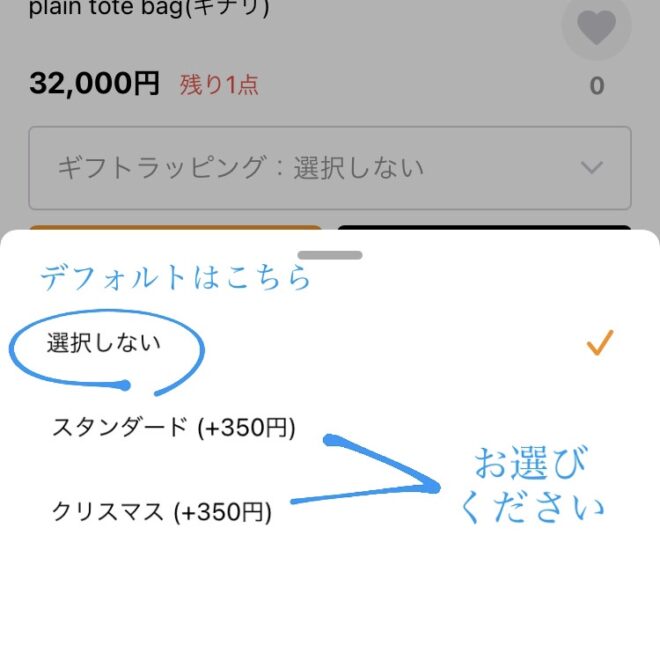Select the 選択しない option
This screenshot has width=660, height=660.
point(104,343)
